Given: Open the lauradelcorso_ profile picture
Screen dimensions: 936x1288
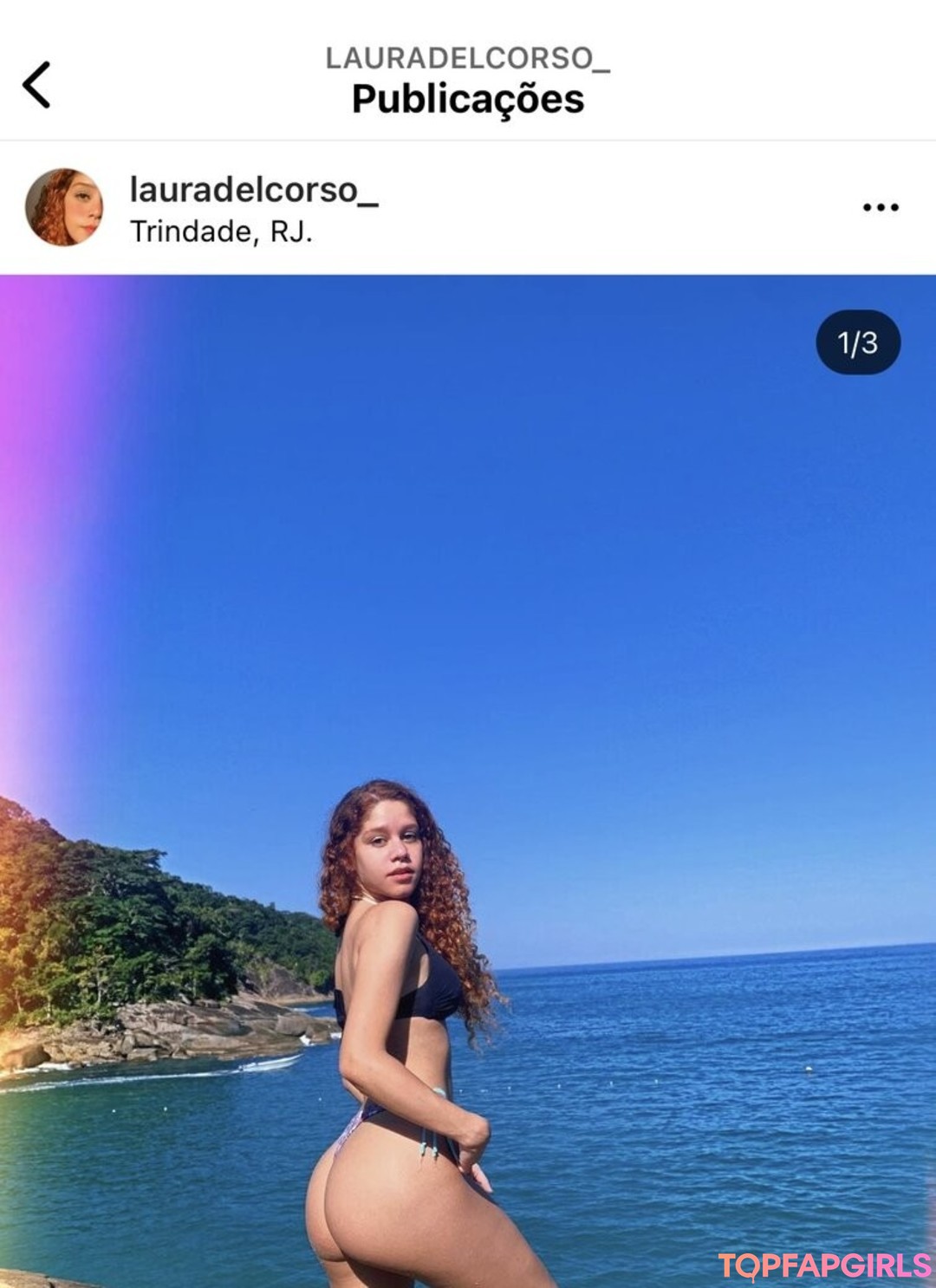Looking at the screenshot, I should point(64,207).
